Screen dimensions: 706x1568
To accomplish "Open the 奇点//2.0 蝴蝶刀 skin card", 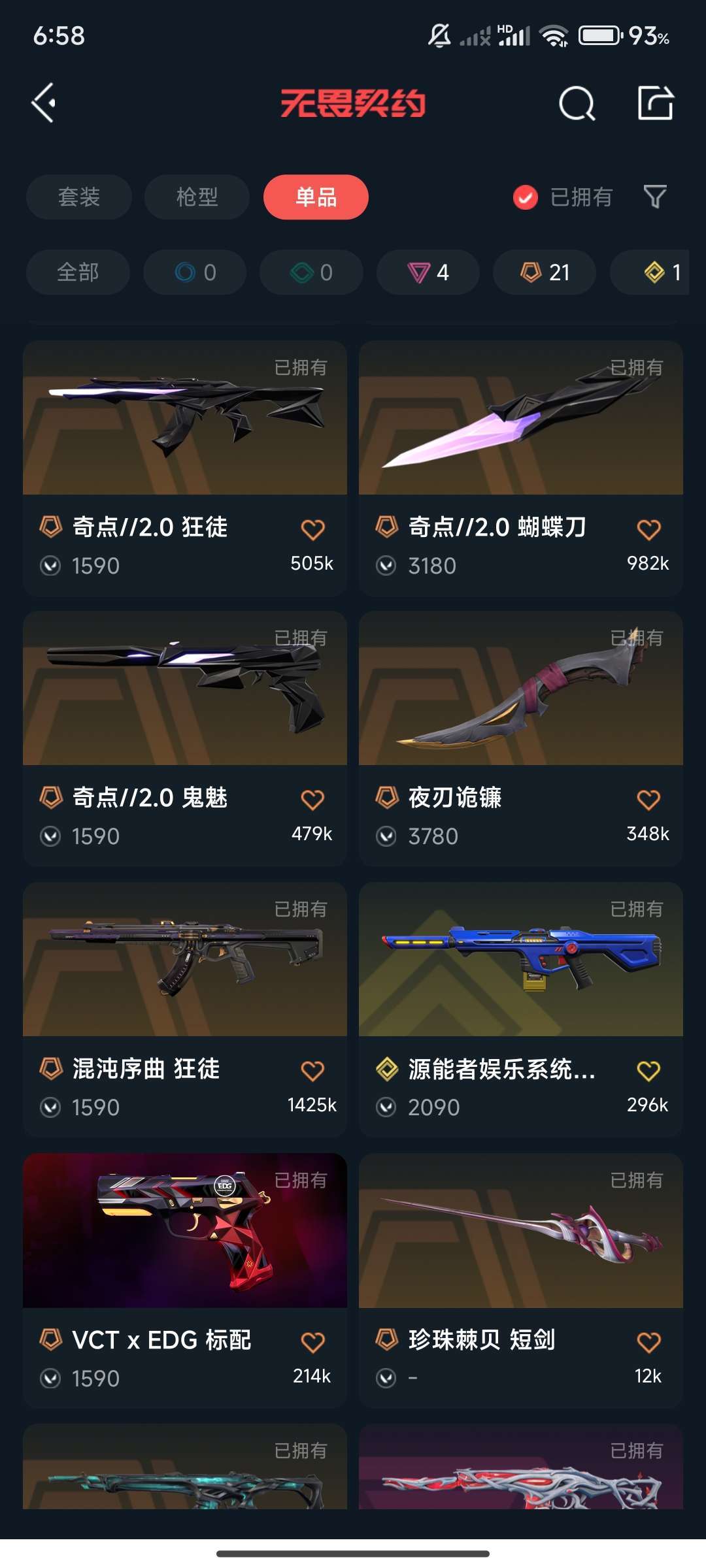I will (521, 468).
